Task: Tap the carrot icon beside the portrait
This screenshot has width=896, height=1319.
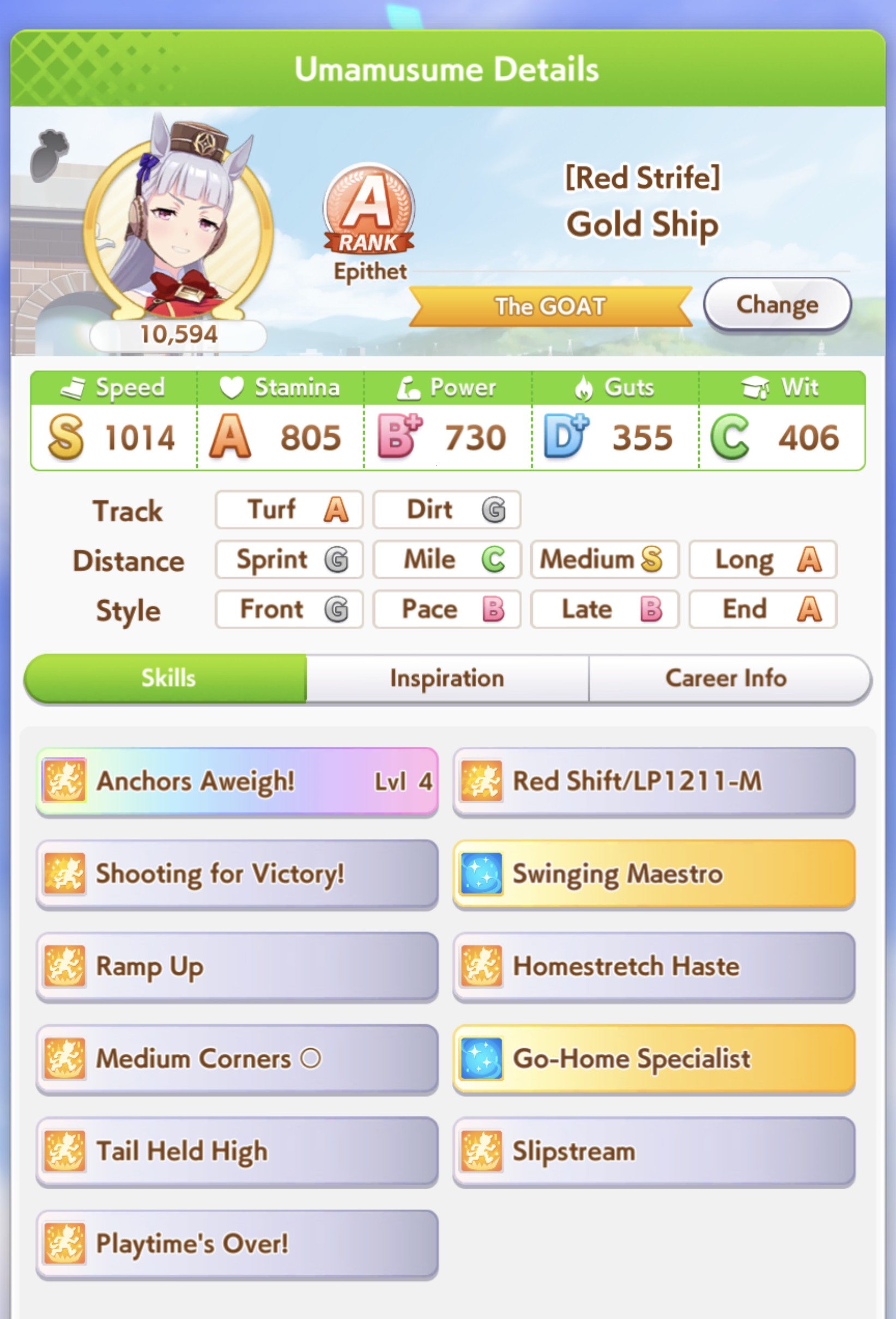Action: tap(50, 155)
